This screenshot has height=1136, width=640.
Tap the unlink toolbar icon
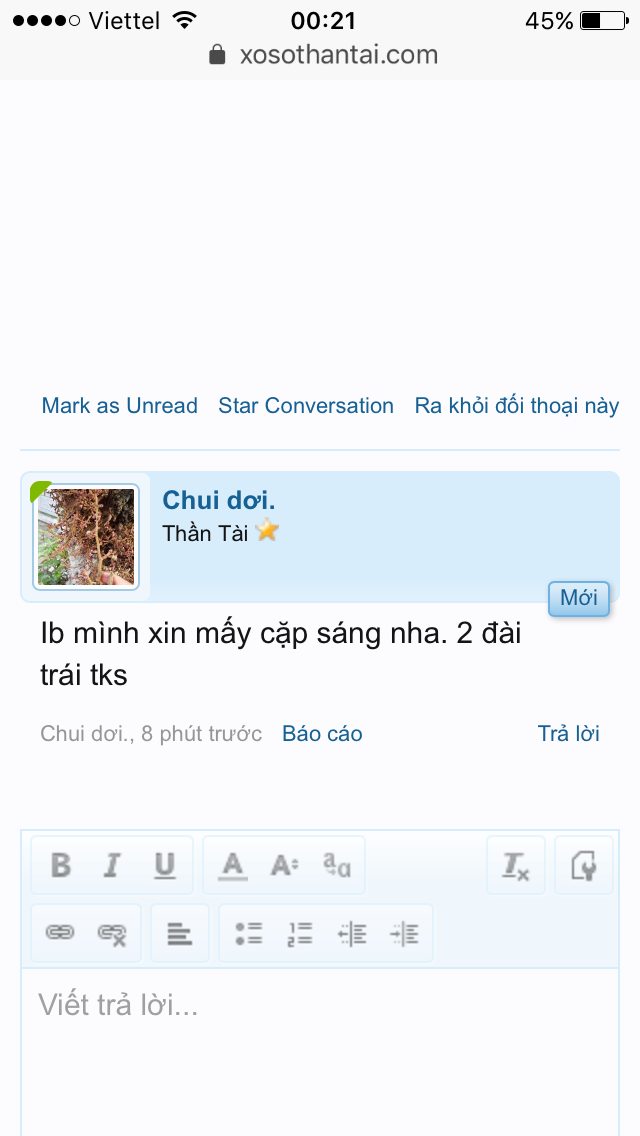[112, 933]
